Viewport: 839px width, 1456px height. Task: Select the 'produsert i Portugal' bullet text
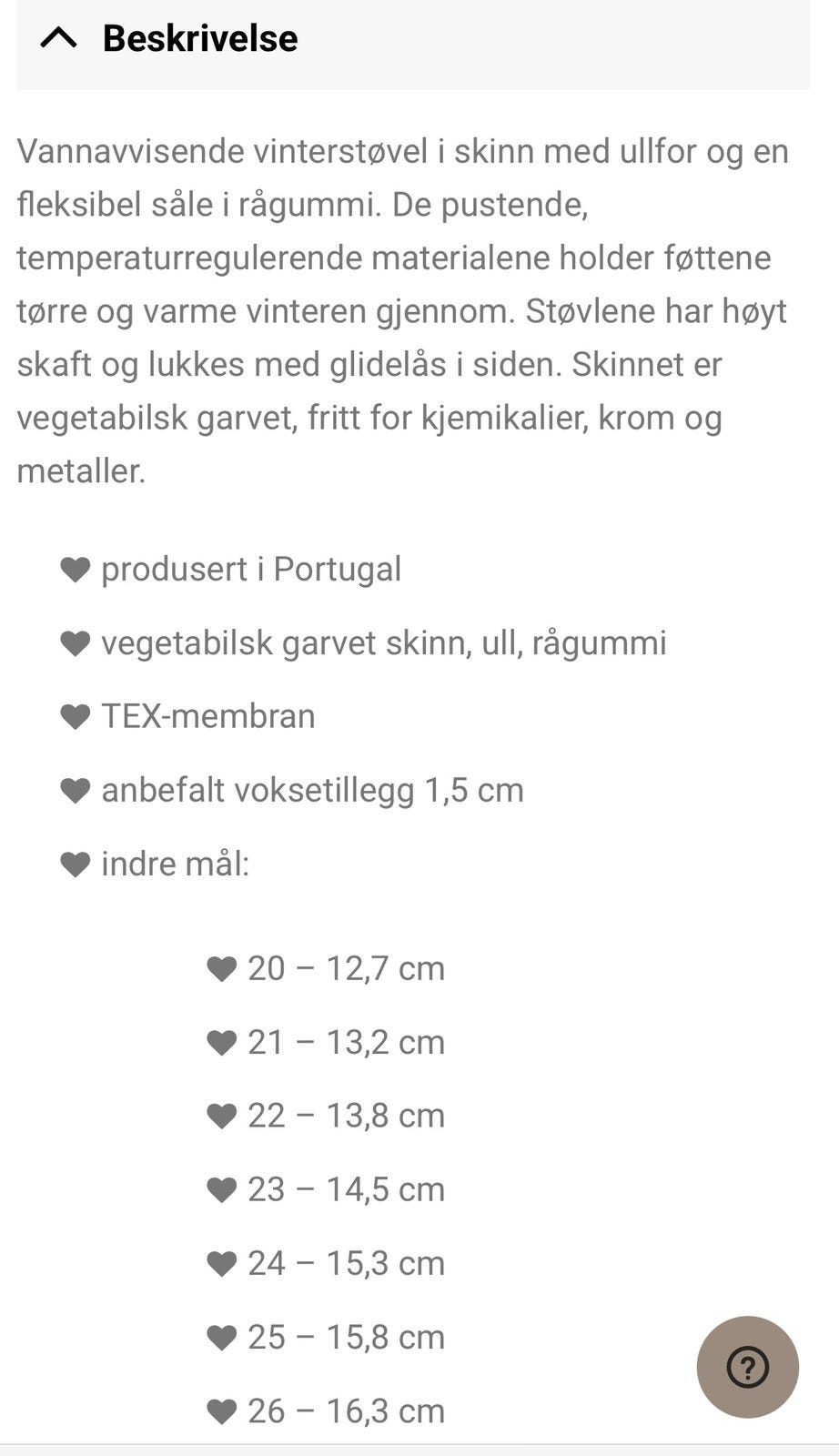251,570
